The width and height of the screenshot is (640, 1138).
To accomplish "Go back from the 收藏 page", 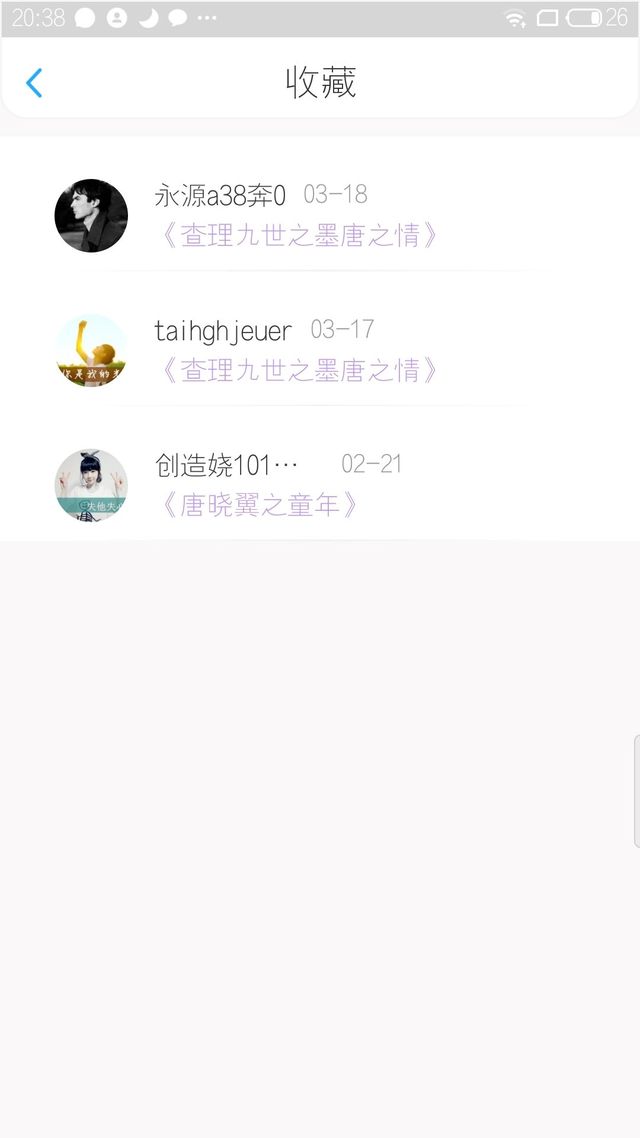I will (34, 83).
